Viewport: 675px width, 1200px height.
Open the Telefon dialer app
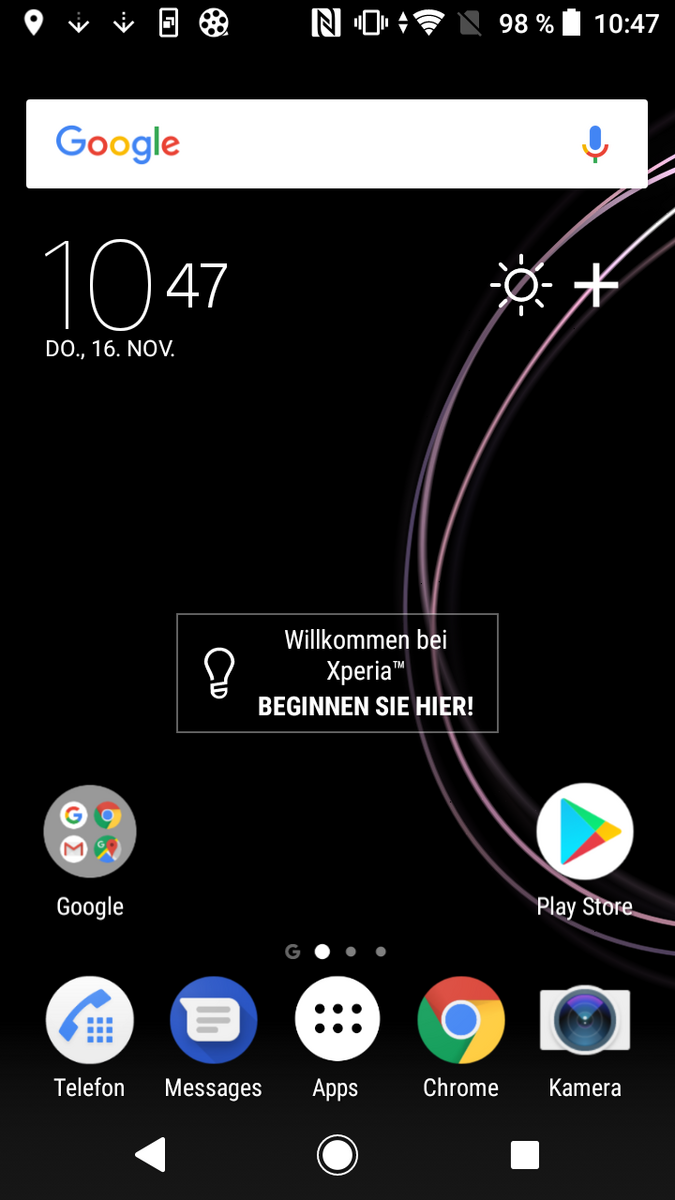pyautogui.click(x=90, y=1020)
